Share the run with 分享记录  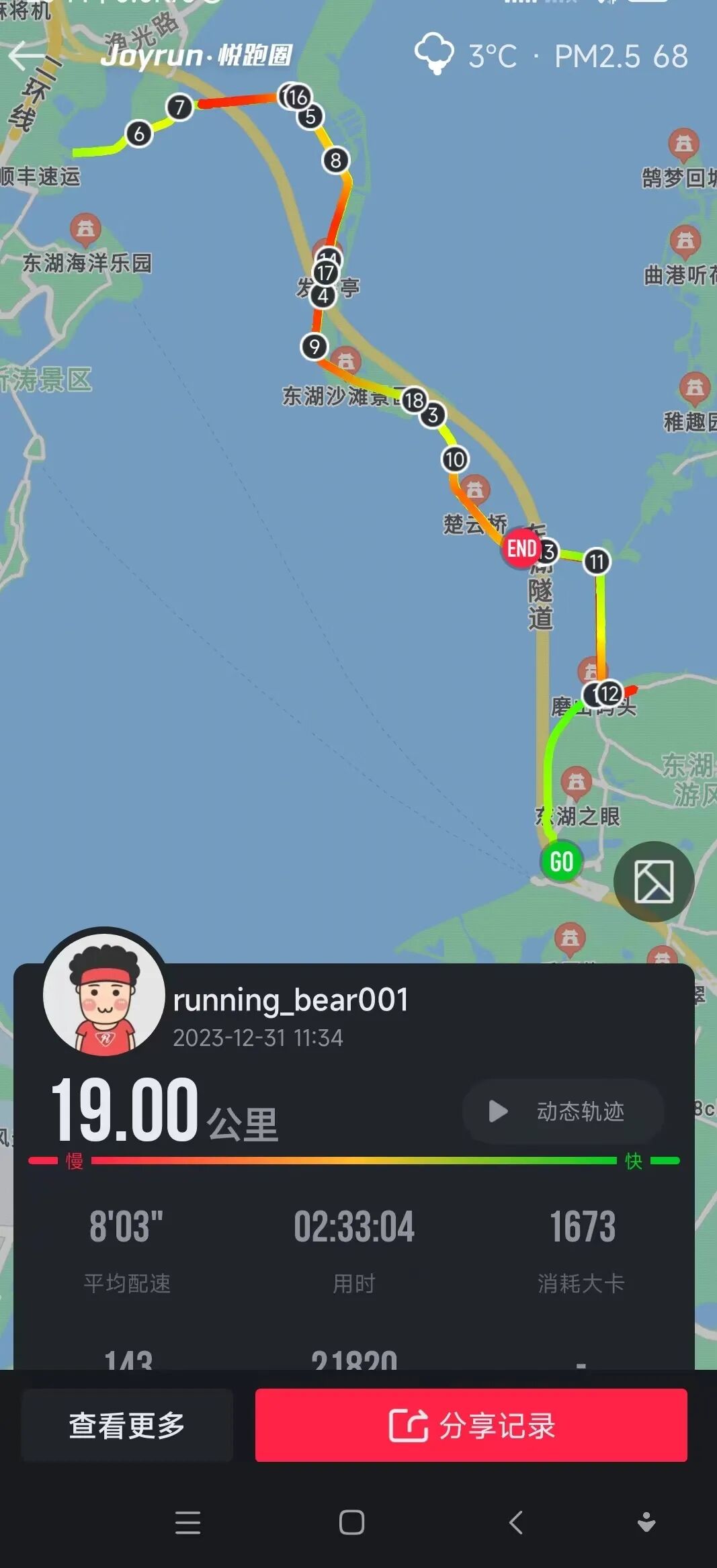pyautogui.click(x=471, y=1424)
